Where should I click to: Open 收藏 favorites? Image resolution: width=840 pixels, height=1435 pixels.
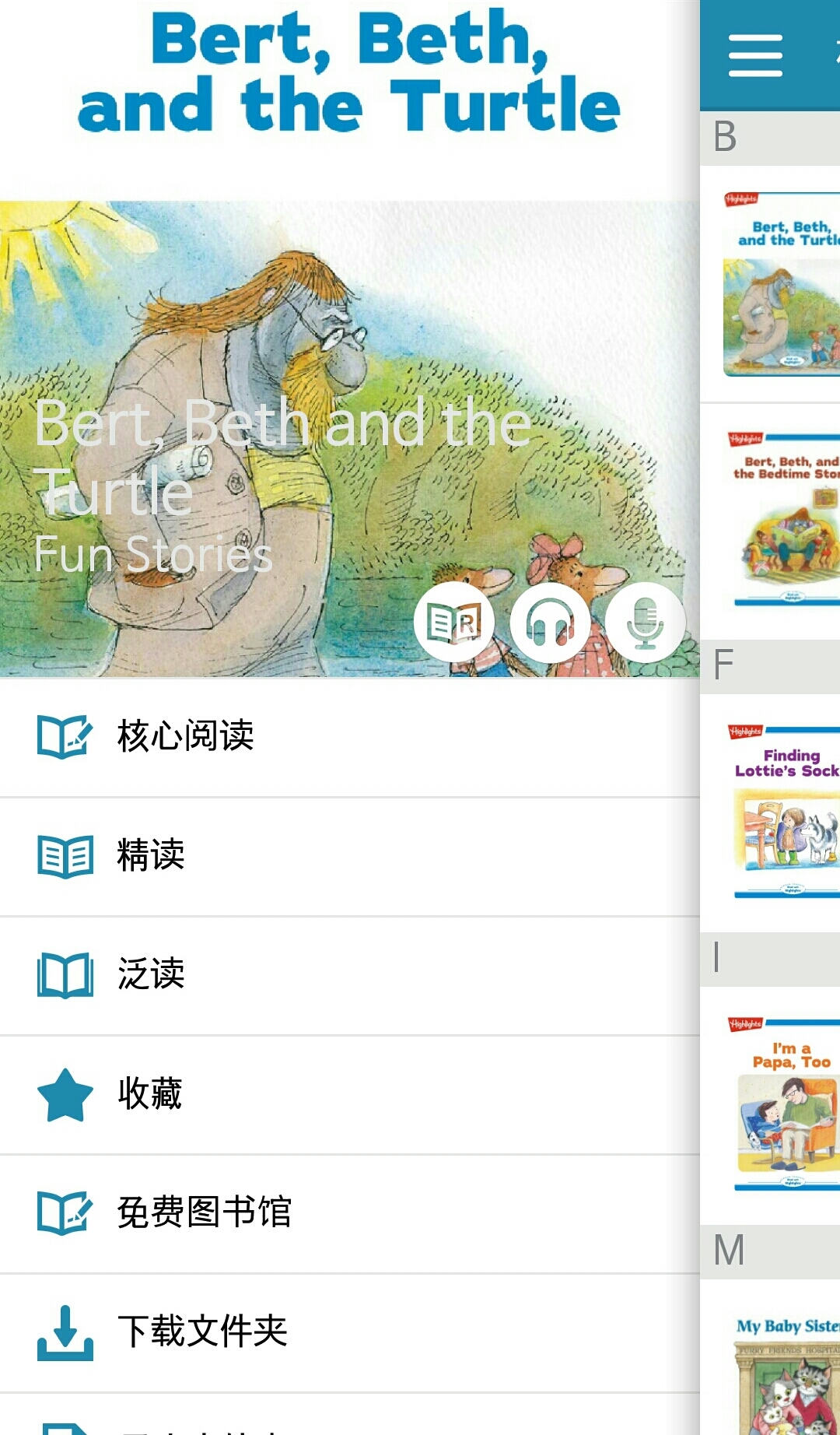tap(350, 1095)
